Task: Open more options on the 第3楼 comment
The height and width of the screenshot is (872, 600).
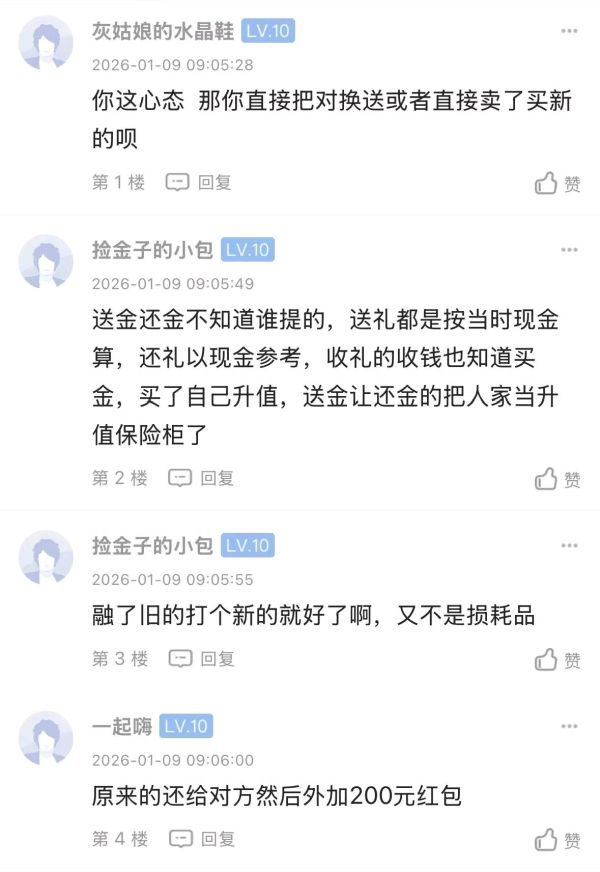Action: tap(569, 545)
